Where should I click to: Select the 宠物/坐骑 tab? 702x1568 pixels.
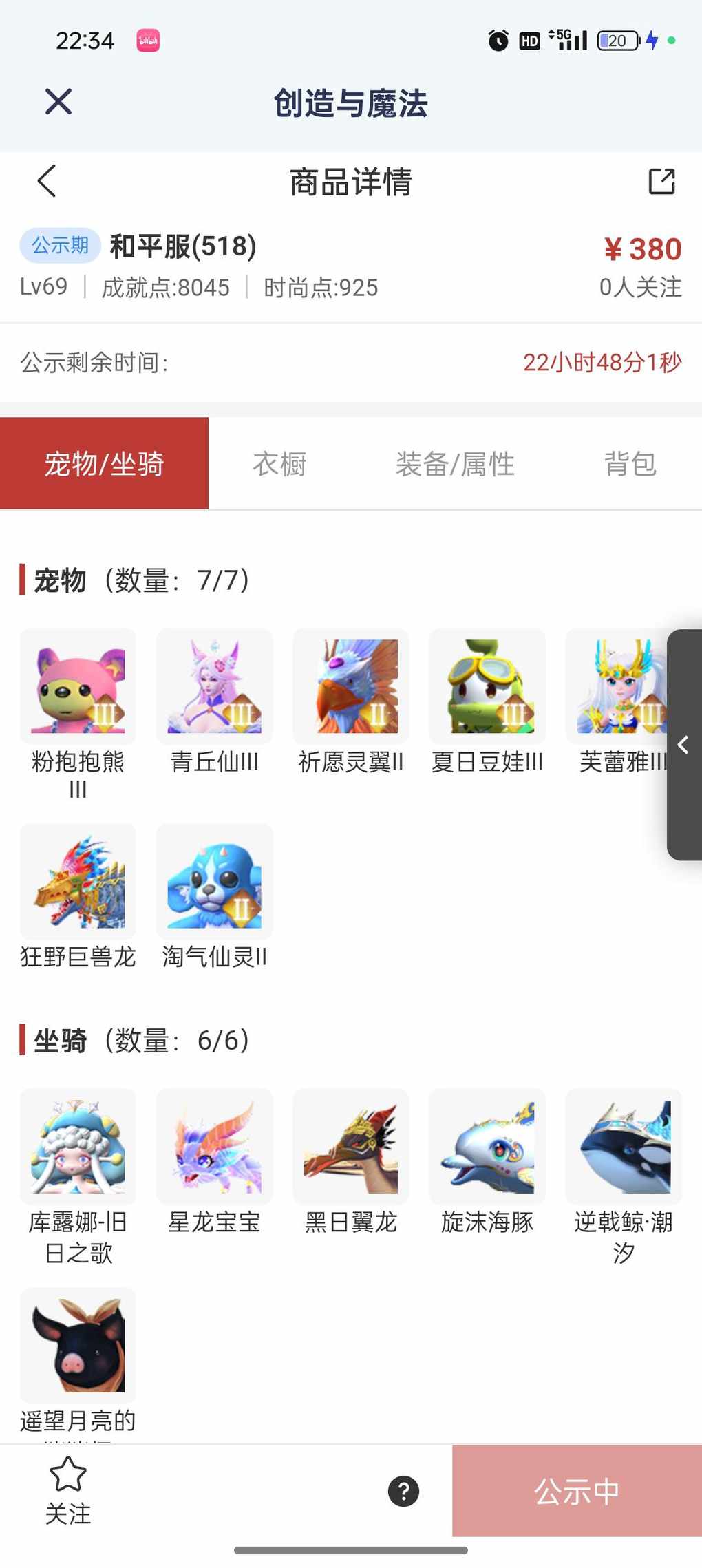(104, 464)
